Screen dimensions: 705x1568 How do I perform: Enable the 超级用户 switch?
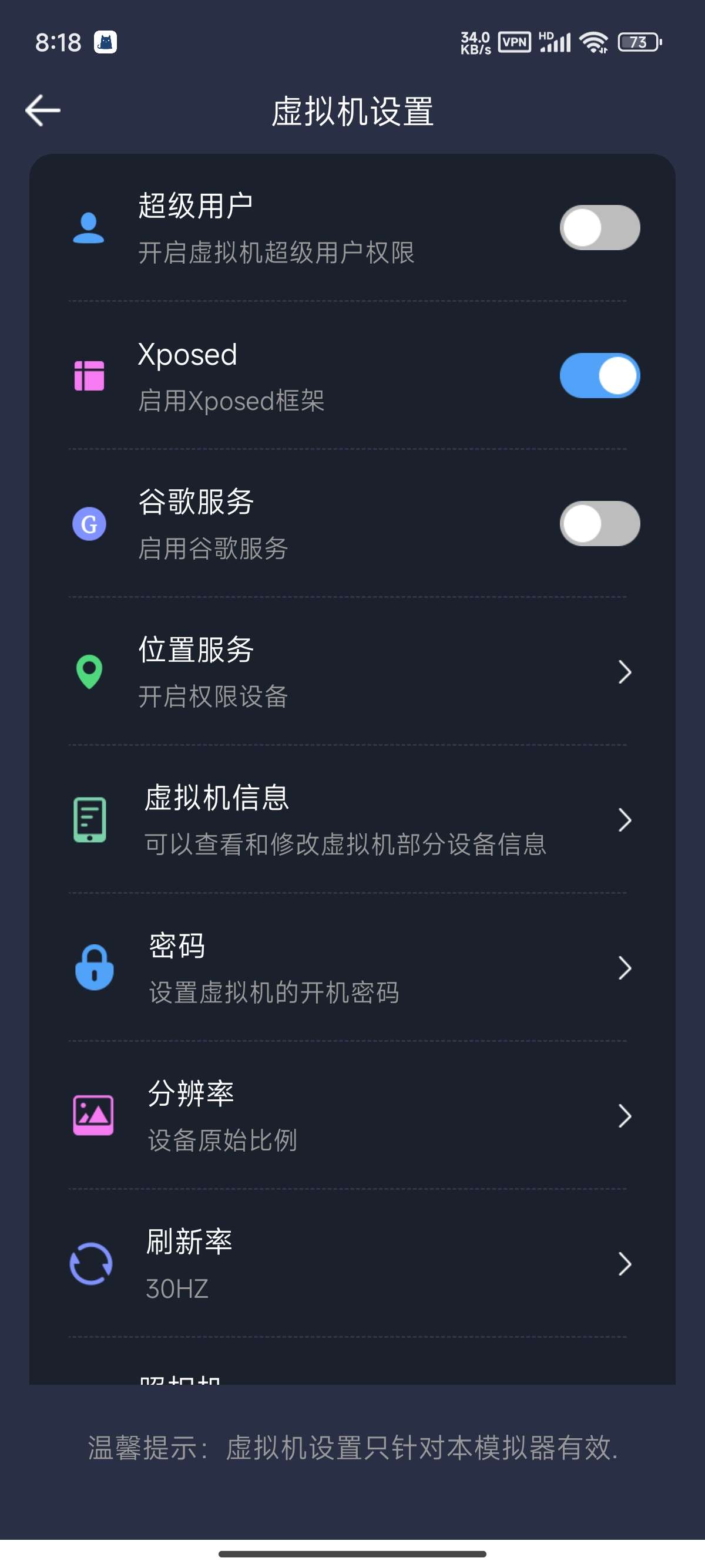599,228
